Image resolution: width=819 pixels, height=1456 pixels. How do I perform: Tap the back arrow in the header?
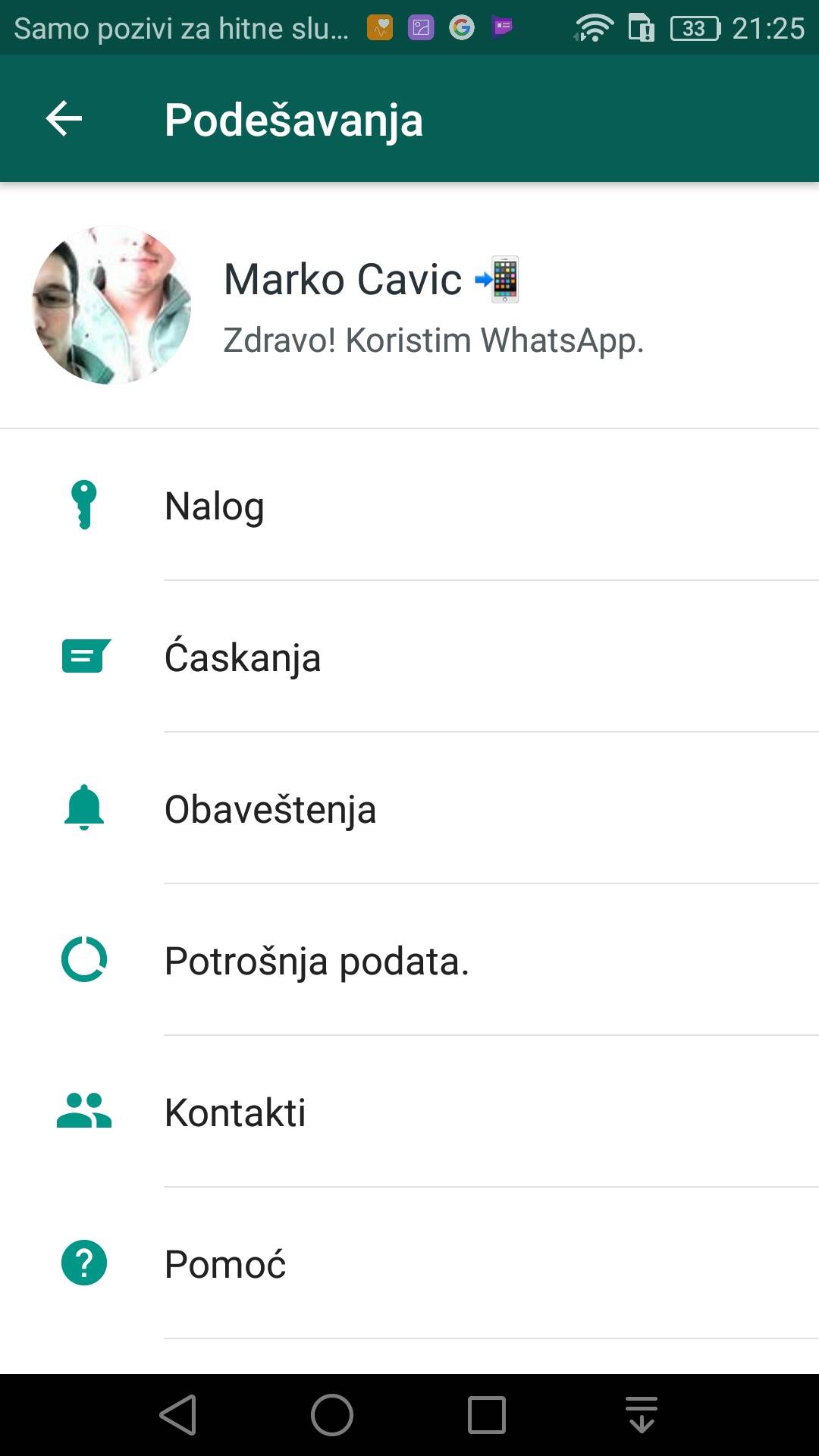63,119
